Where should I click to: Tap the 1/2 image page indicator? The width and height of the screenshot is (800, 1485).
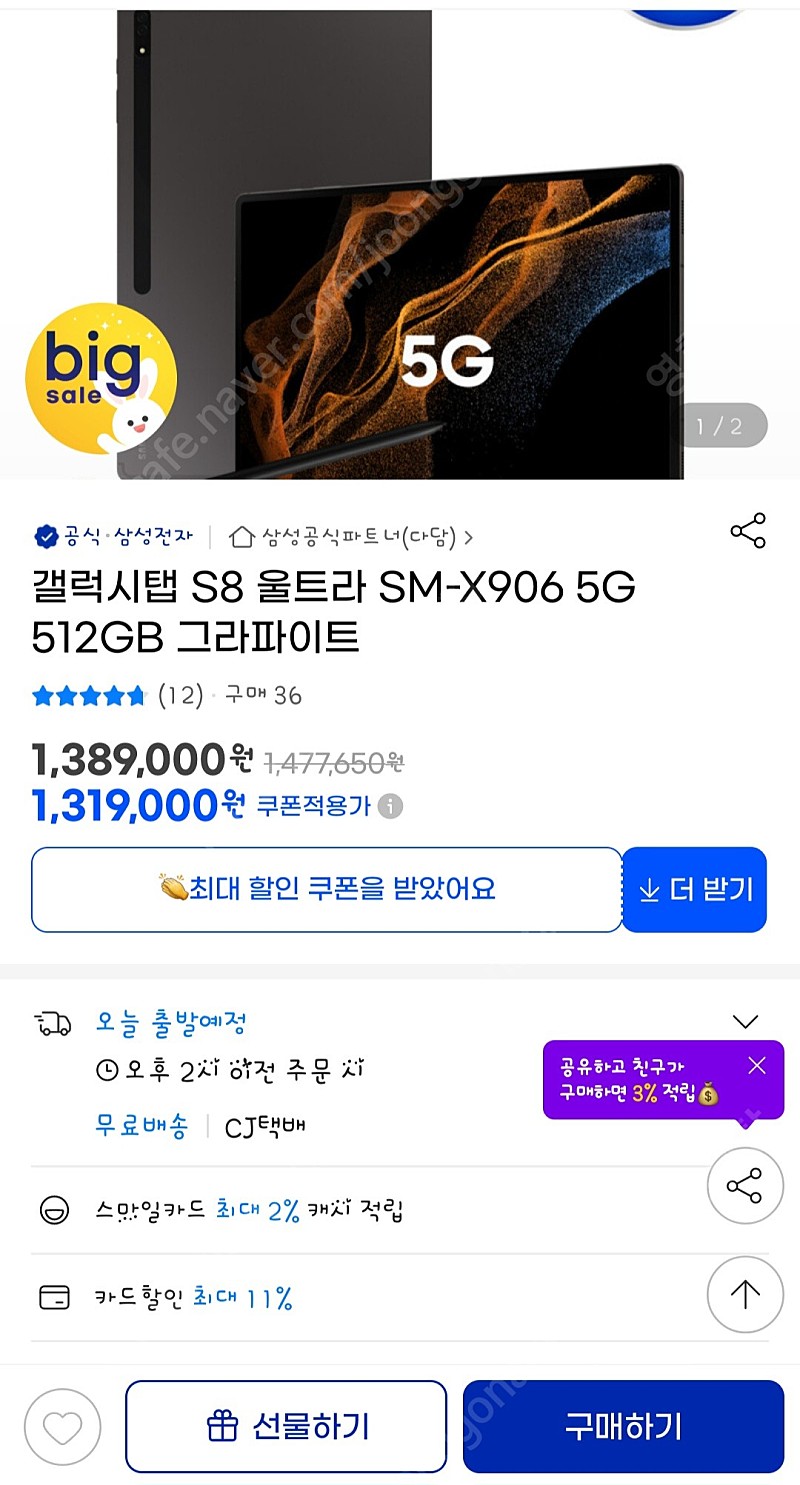point(726,425)
